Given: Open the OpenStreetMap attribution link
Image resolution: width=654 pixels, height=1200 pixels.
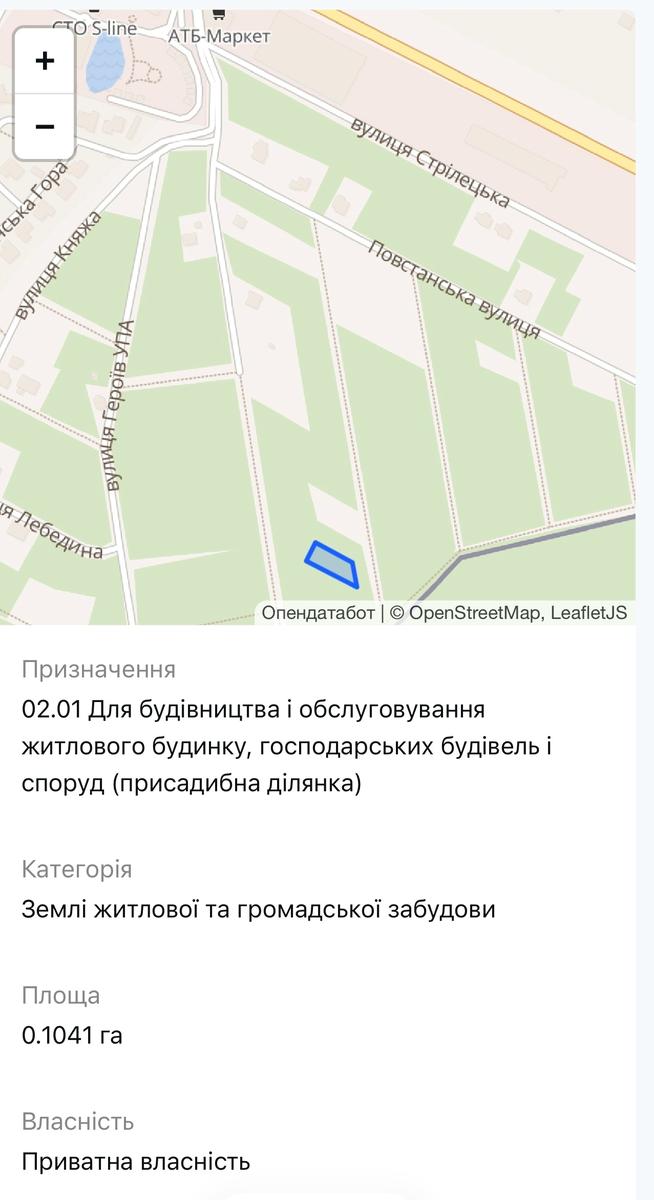Looking at the screenshot, I should click(x=475, y=612).
